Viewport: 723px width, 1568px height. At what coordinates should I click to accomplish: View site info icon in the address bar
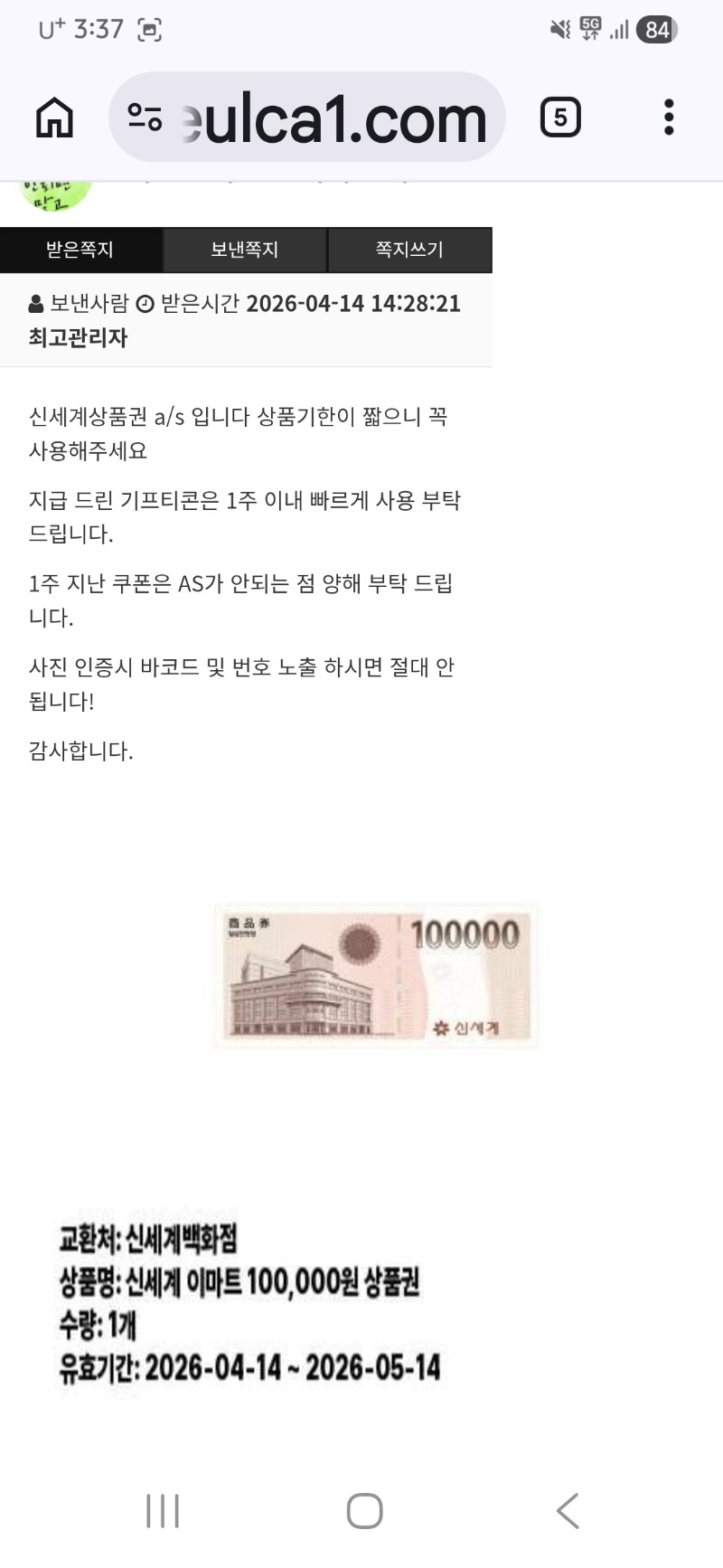point(145,118)
